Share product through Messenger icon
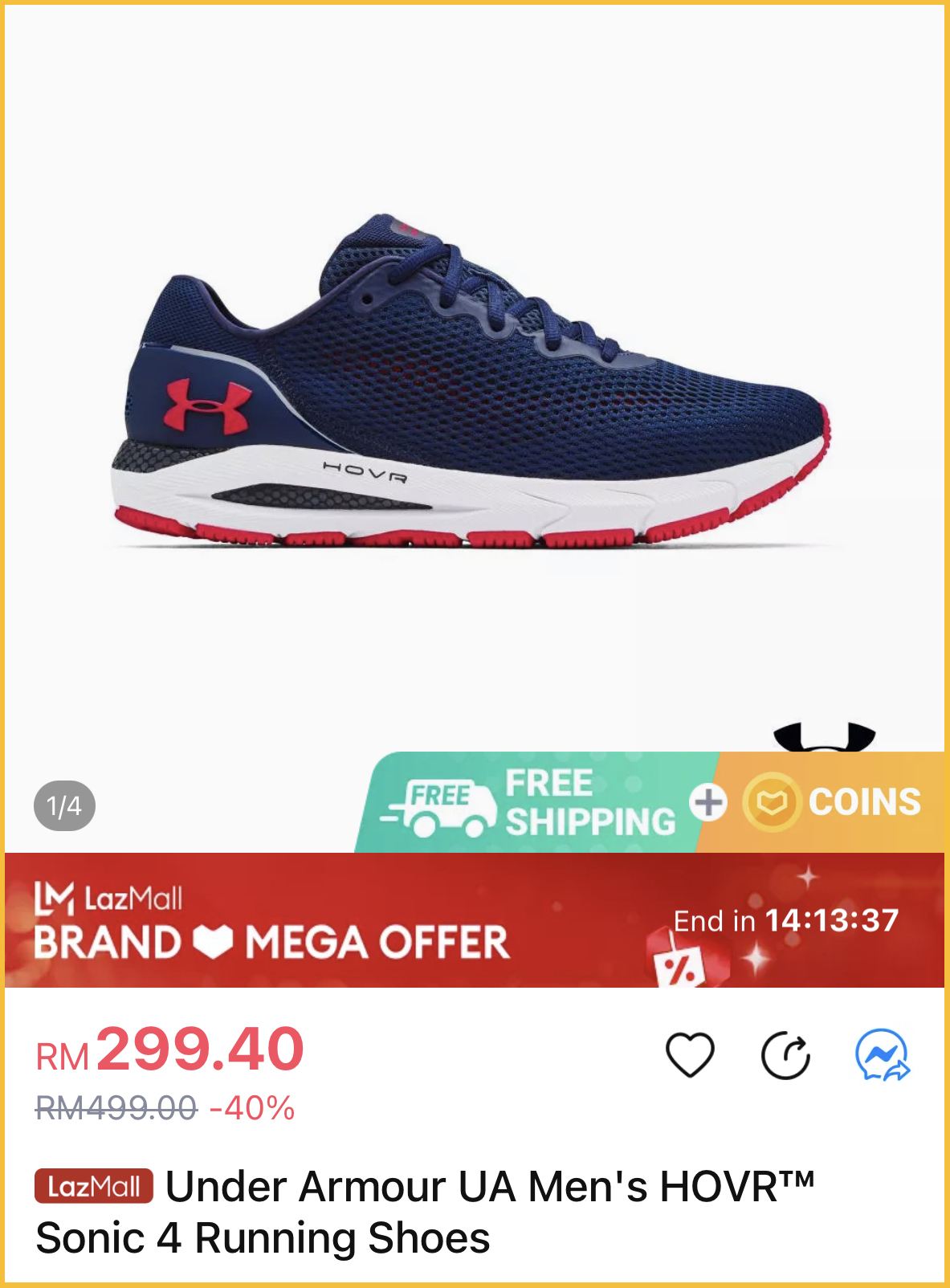Screen dimensions: 950x1288 click(882, 1055)
